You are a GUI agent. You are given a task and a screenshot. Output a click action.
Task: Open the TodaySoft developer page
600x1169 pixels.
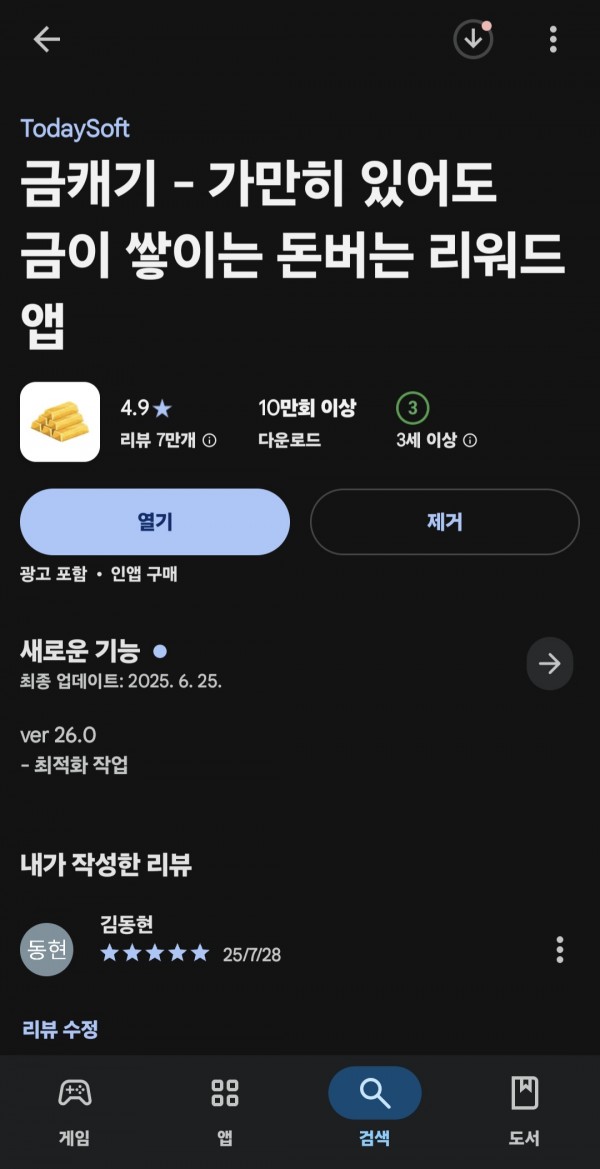click(75, 128)
